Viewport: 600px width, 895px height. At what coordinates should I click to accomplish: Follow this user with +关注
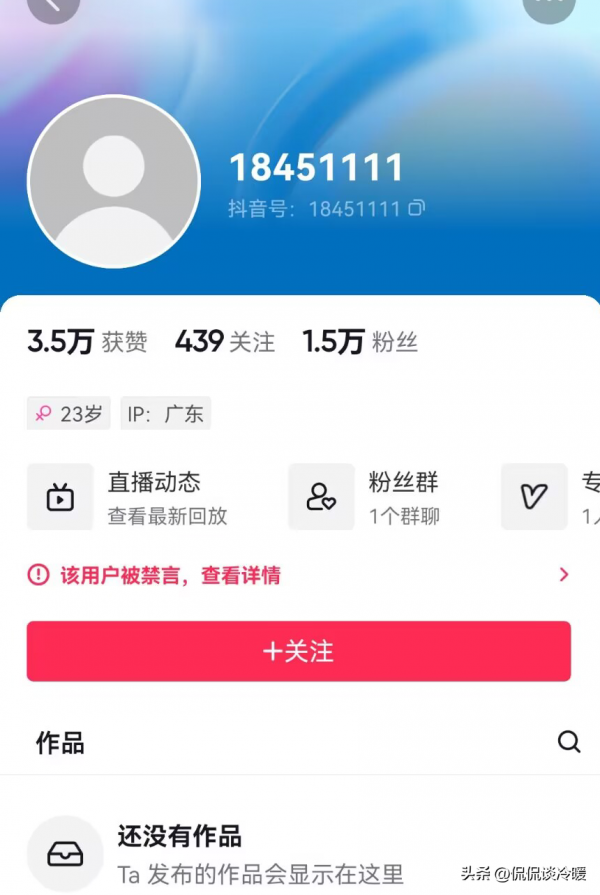298,651
